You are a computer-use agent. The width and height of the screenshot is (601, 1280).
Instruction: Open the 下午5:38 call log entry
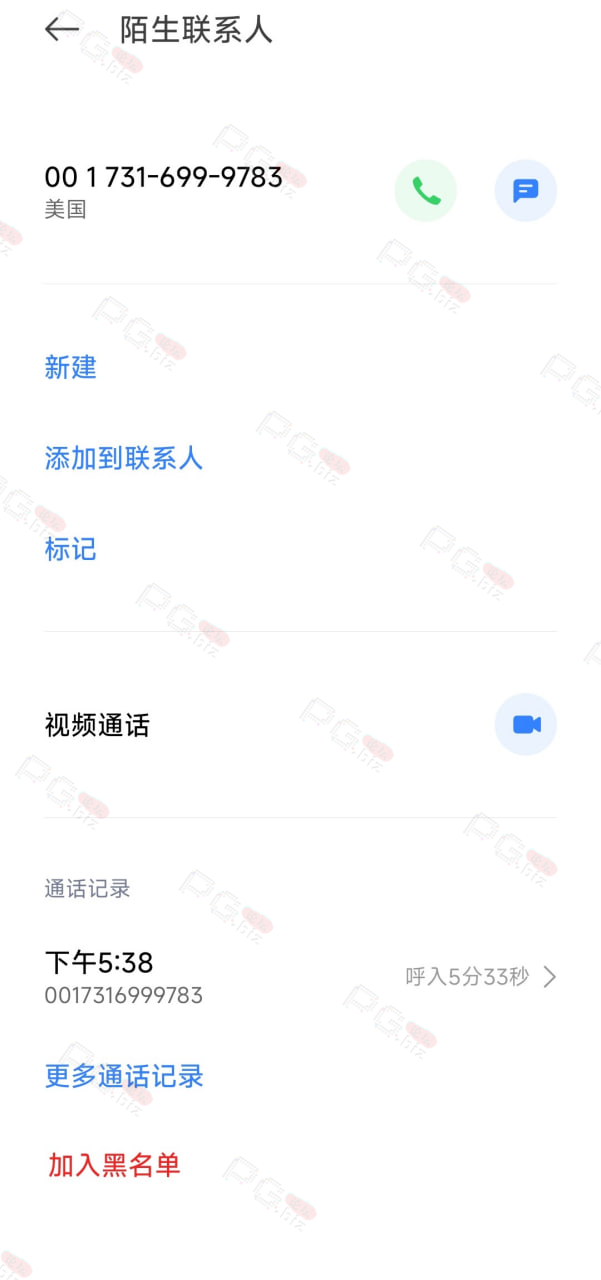click(300, 977)
